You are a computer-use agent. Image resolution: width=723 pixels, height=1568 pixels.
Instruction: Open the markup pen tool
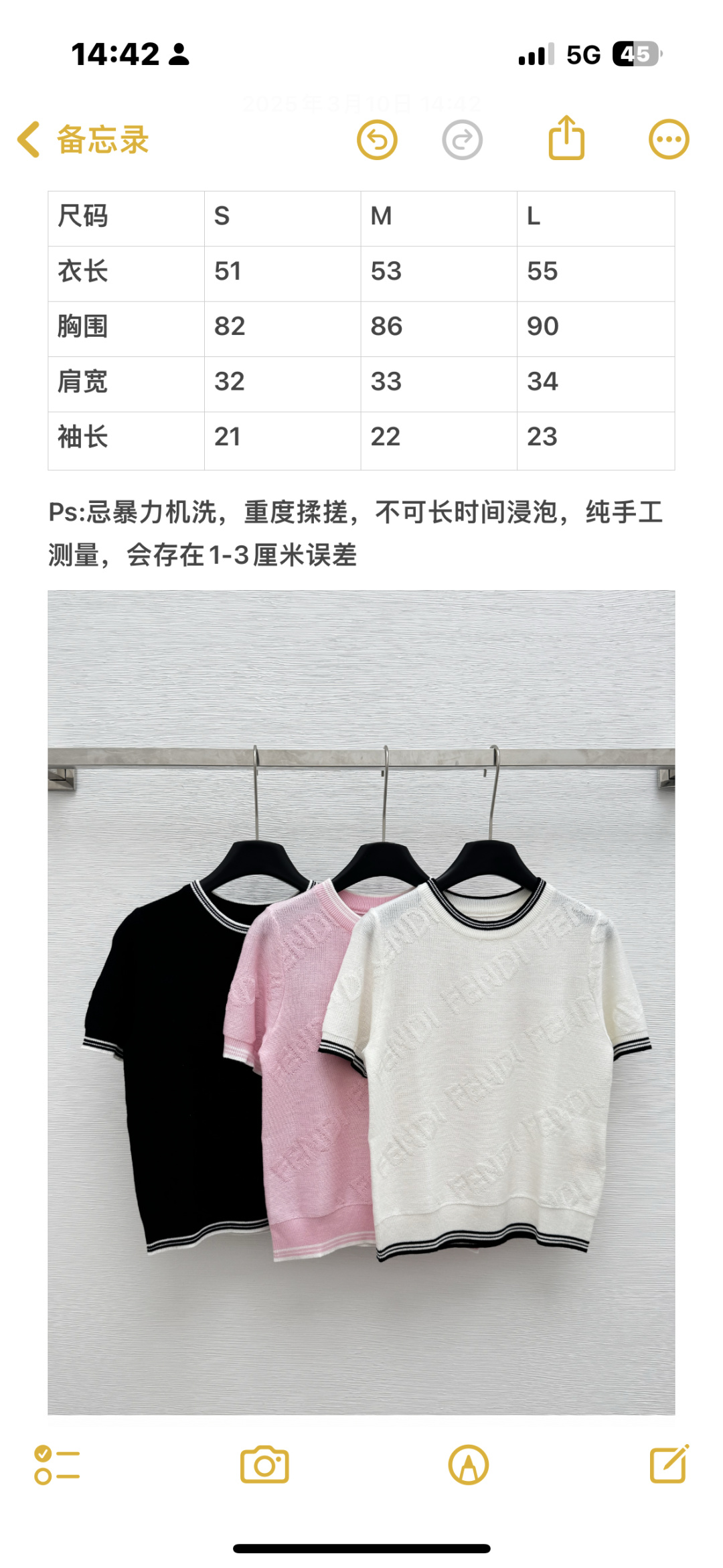(x=468, y=1465)
